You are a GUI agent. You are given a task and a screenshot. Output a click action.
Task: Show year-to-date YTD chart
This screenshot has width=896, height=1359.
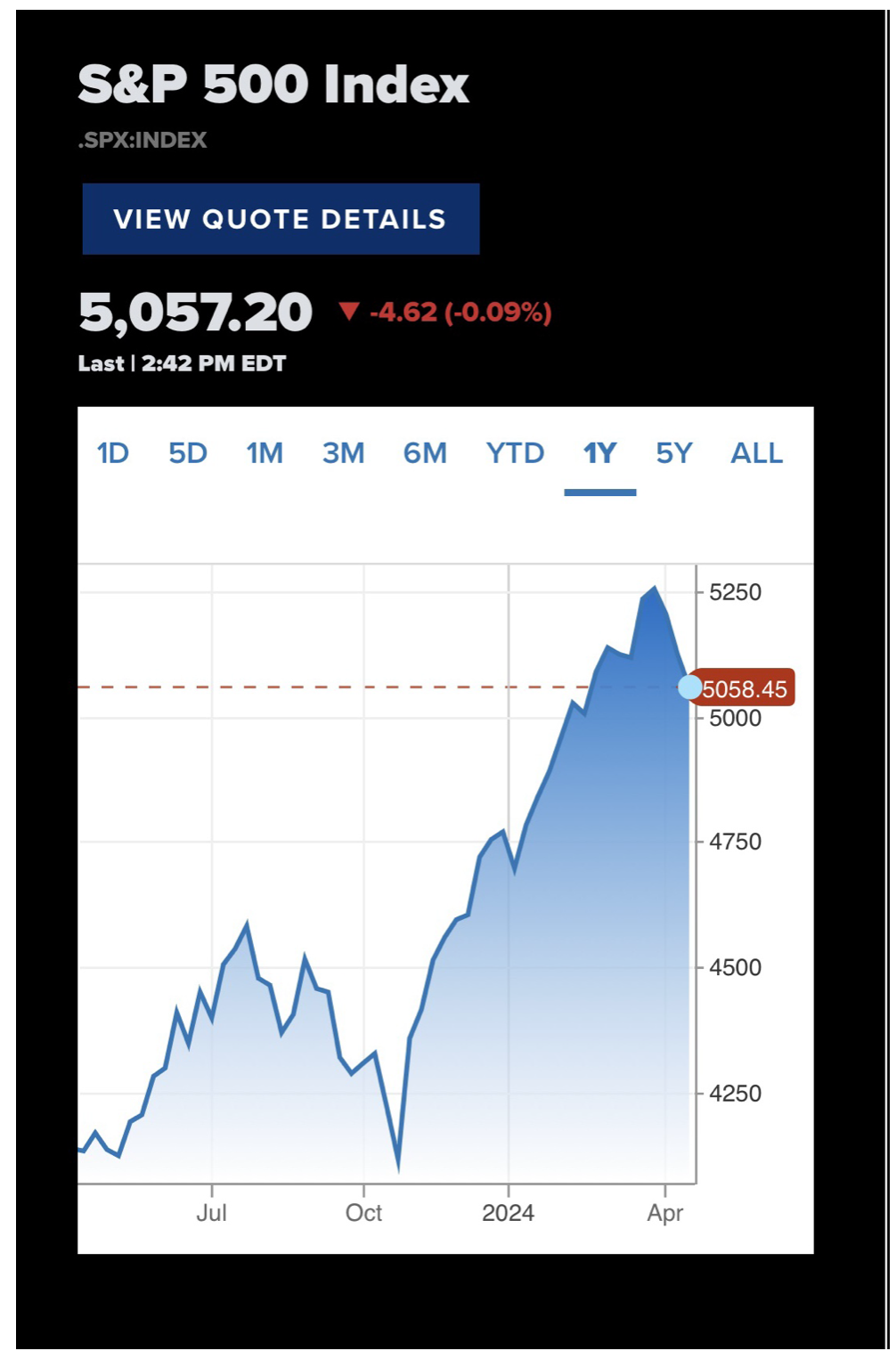pyautogui.click(x=515, y=453)
